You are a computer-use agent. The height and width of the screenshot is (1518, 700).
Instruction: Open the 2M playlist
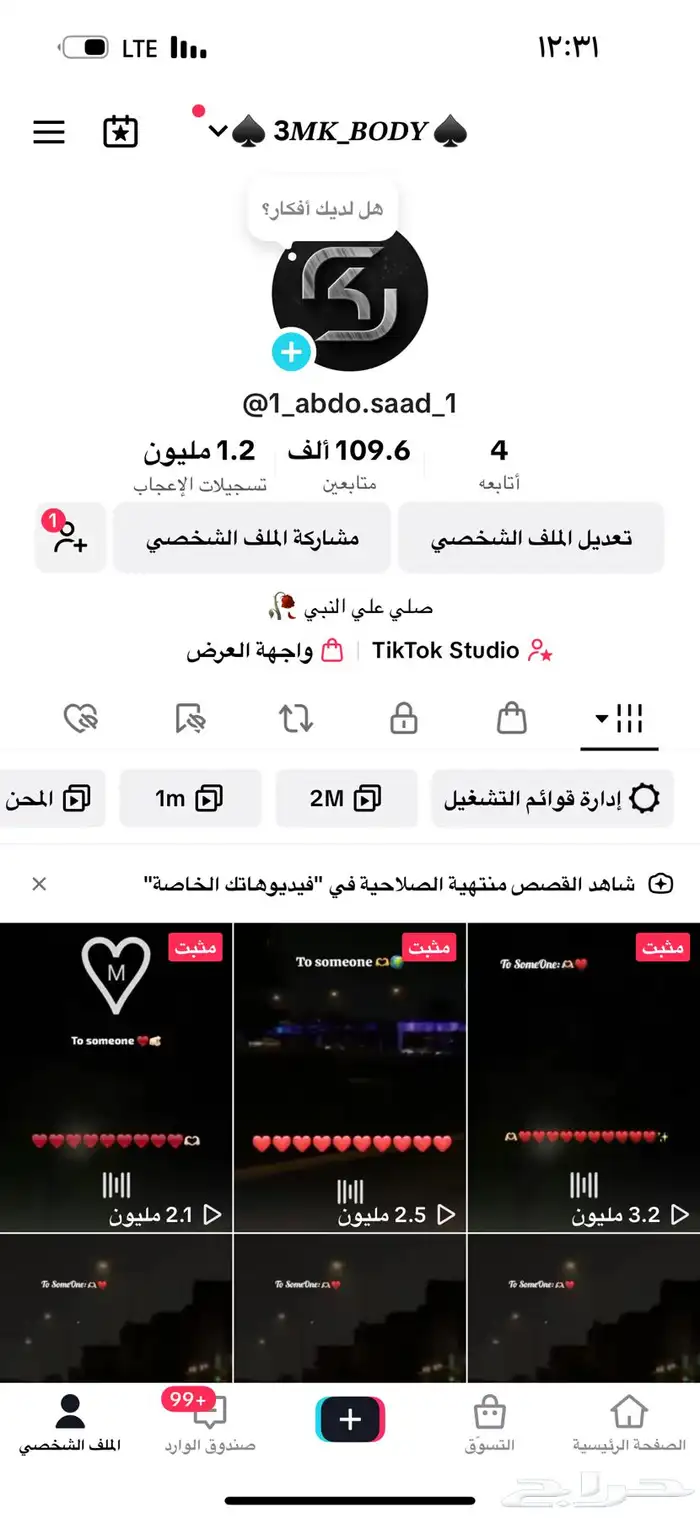coord(346,798)
